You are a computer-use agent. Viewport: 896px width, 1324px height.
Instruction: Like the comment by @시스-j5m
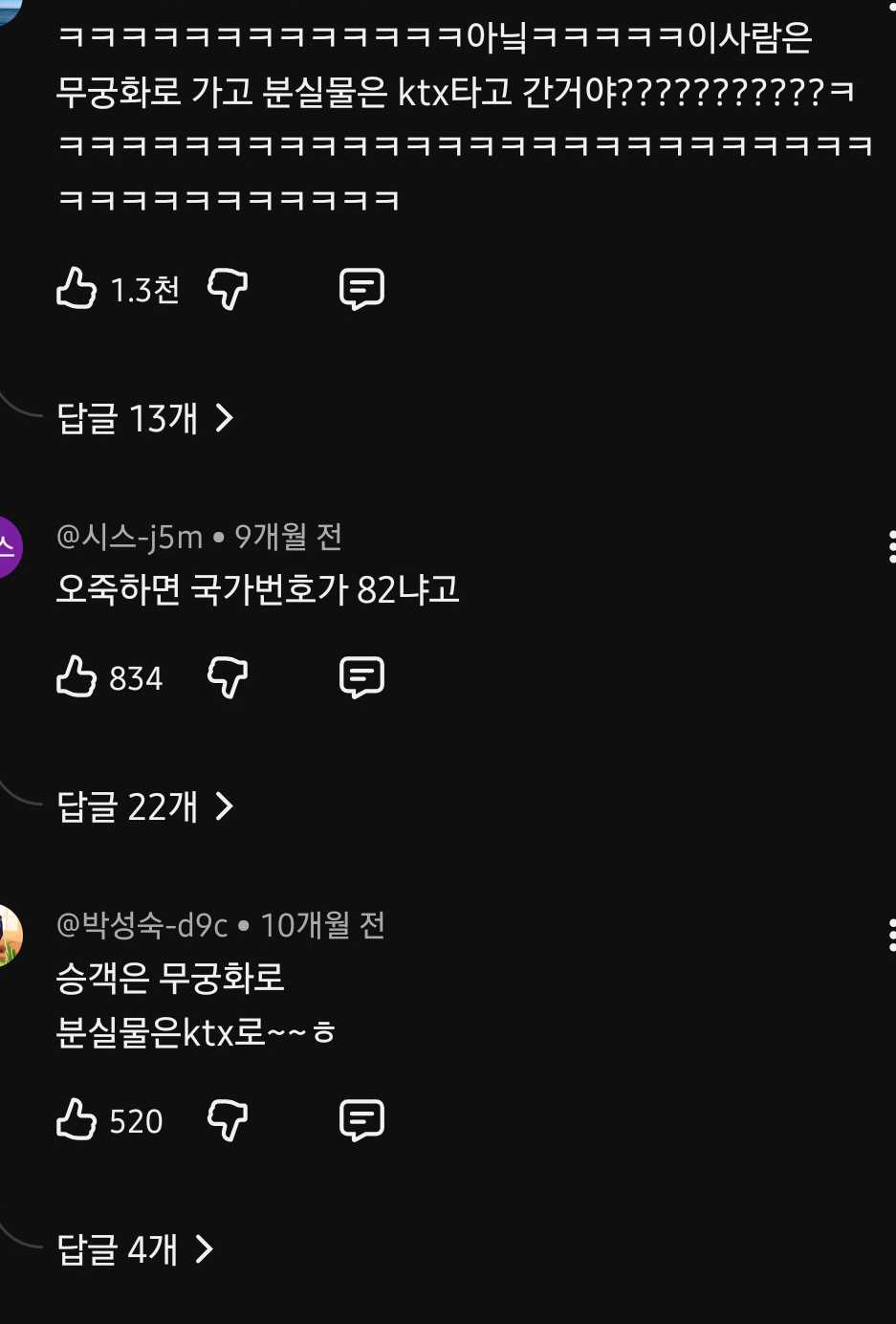[76, 677]
